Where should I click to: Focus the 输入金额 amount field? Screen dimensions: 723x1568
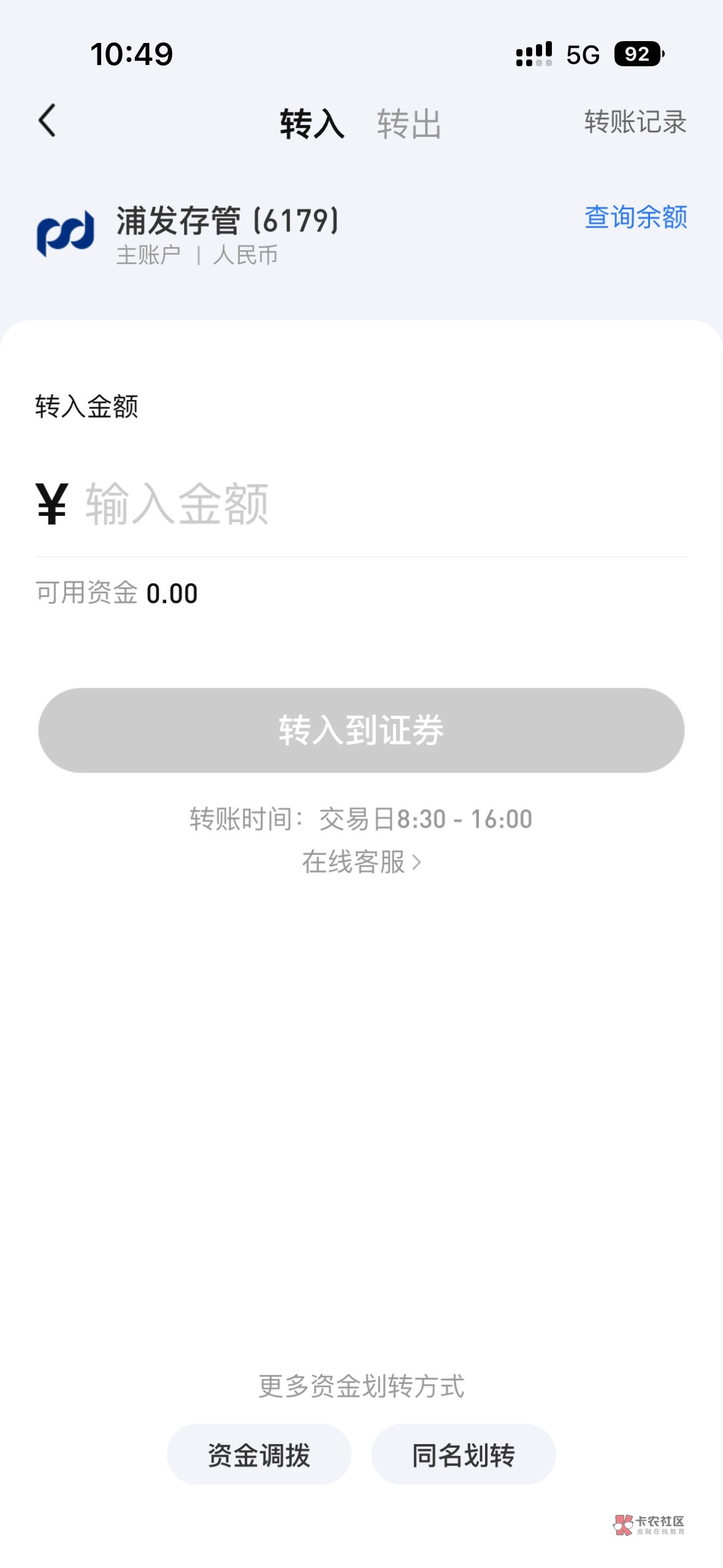point(362,504)
